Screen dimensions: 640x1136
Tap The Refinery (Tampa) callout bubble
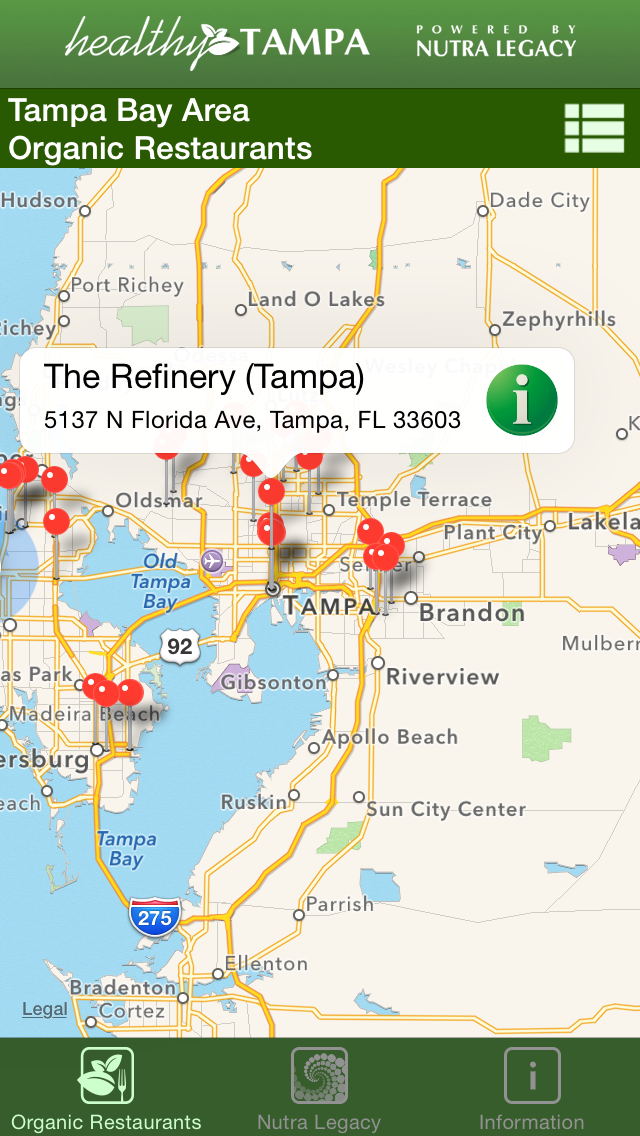click(x=252, y=400)
